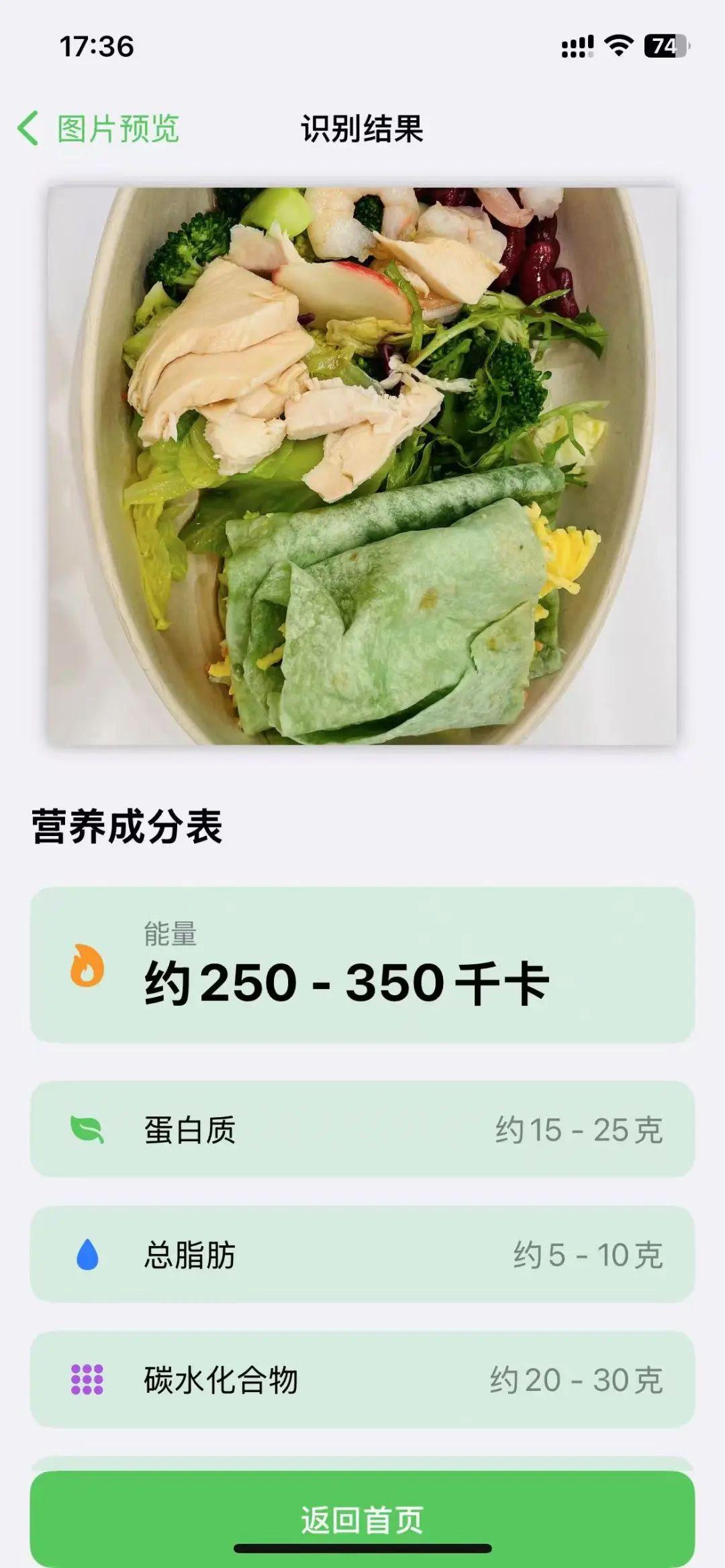Tap the salad bowl food photo
The height and width of the screenshot is (1568, 725).
[362, 463]
